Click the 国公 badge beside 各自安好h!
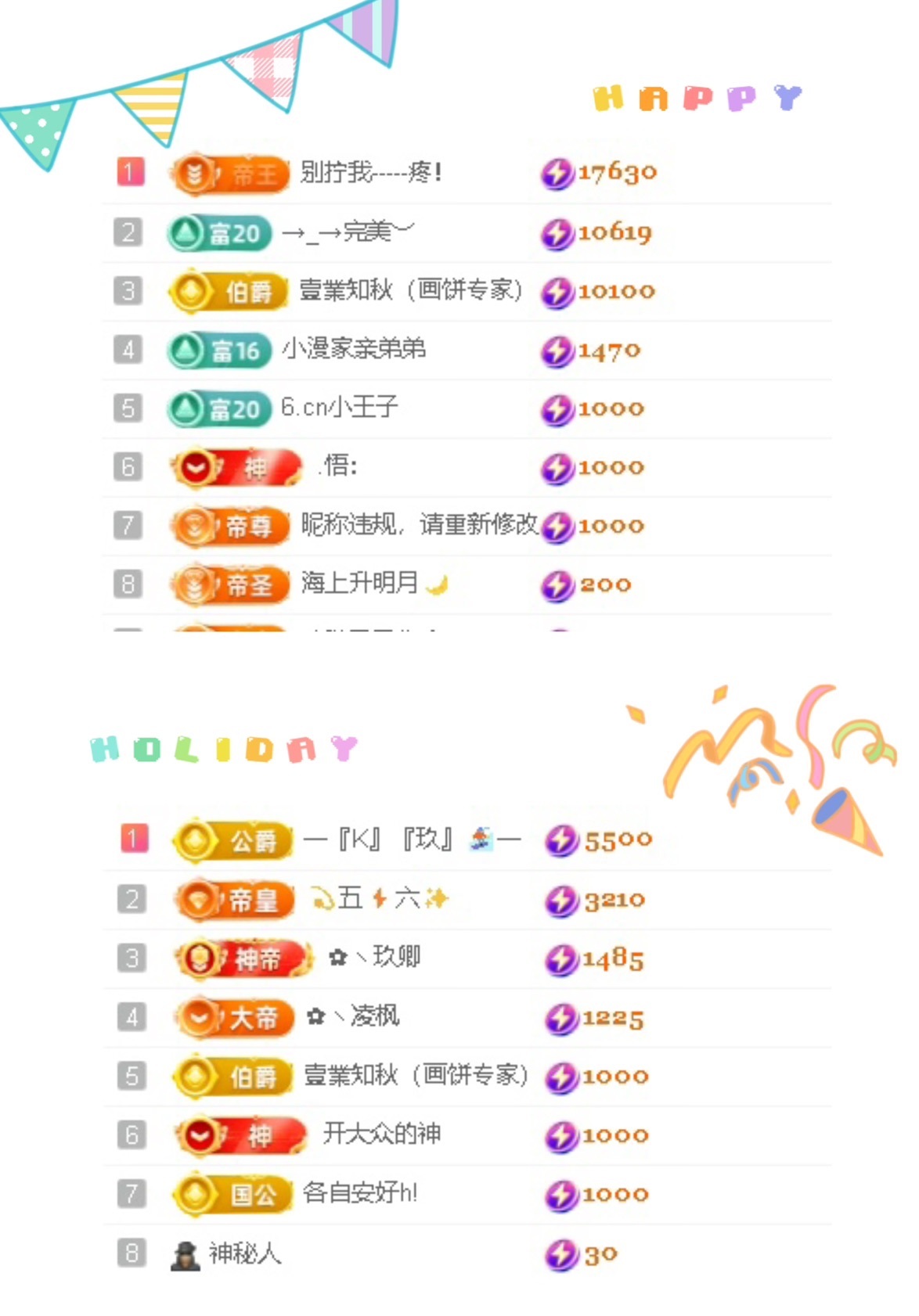 click(232, 1194)
